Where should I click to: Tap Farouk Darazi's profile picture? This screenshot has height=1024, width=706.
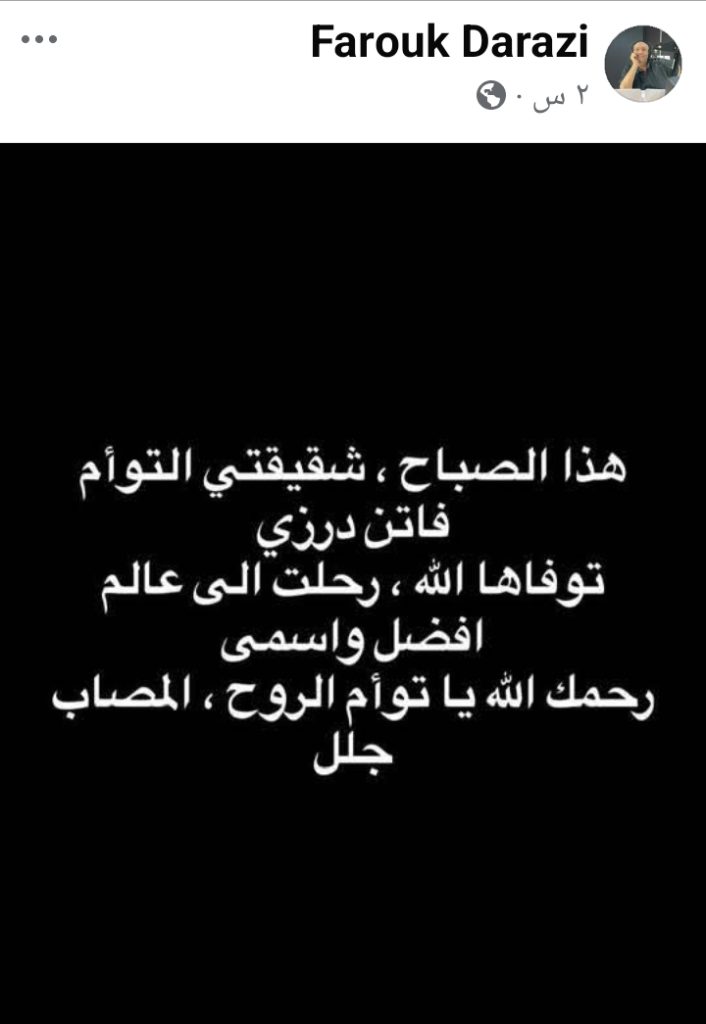pyautogui.click(x=644, y=63)
